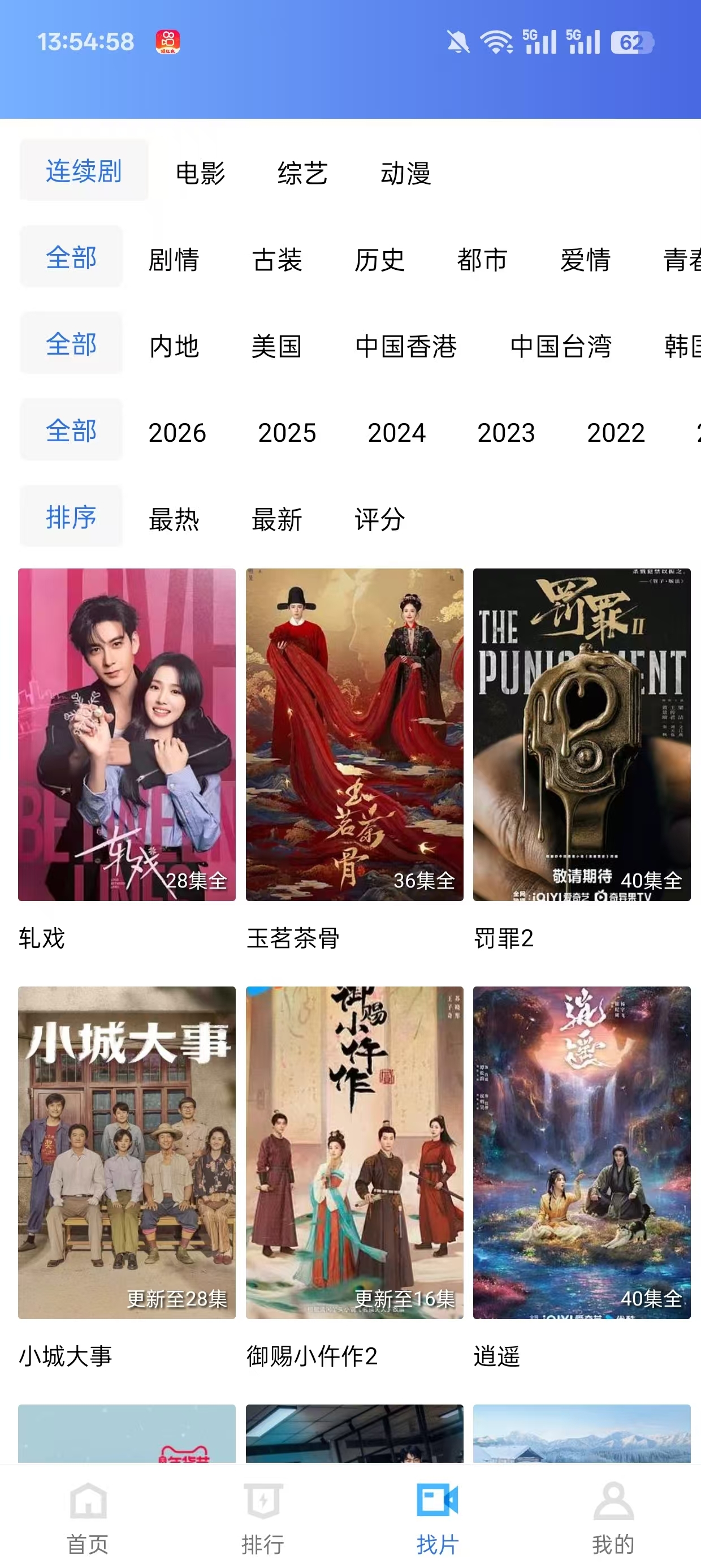Choose the 爱情 genre filter
The height and width of the screenshot is (1568, 701).
click(x=585, y=260)
